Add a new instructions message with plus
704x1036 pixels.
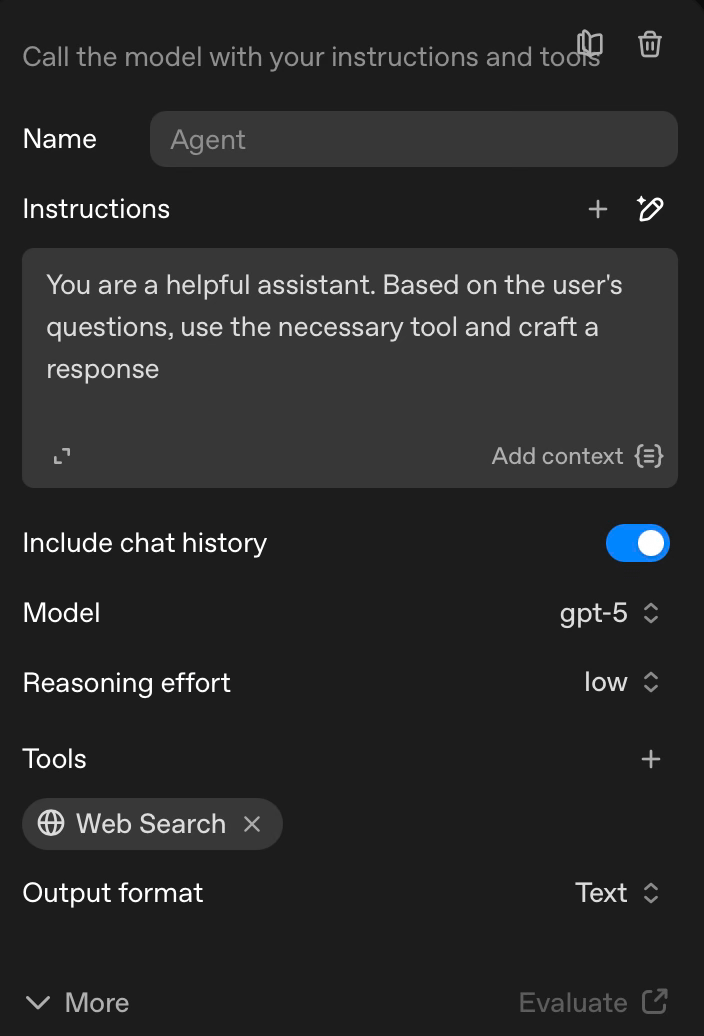coord(598,209)
